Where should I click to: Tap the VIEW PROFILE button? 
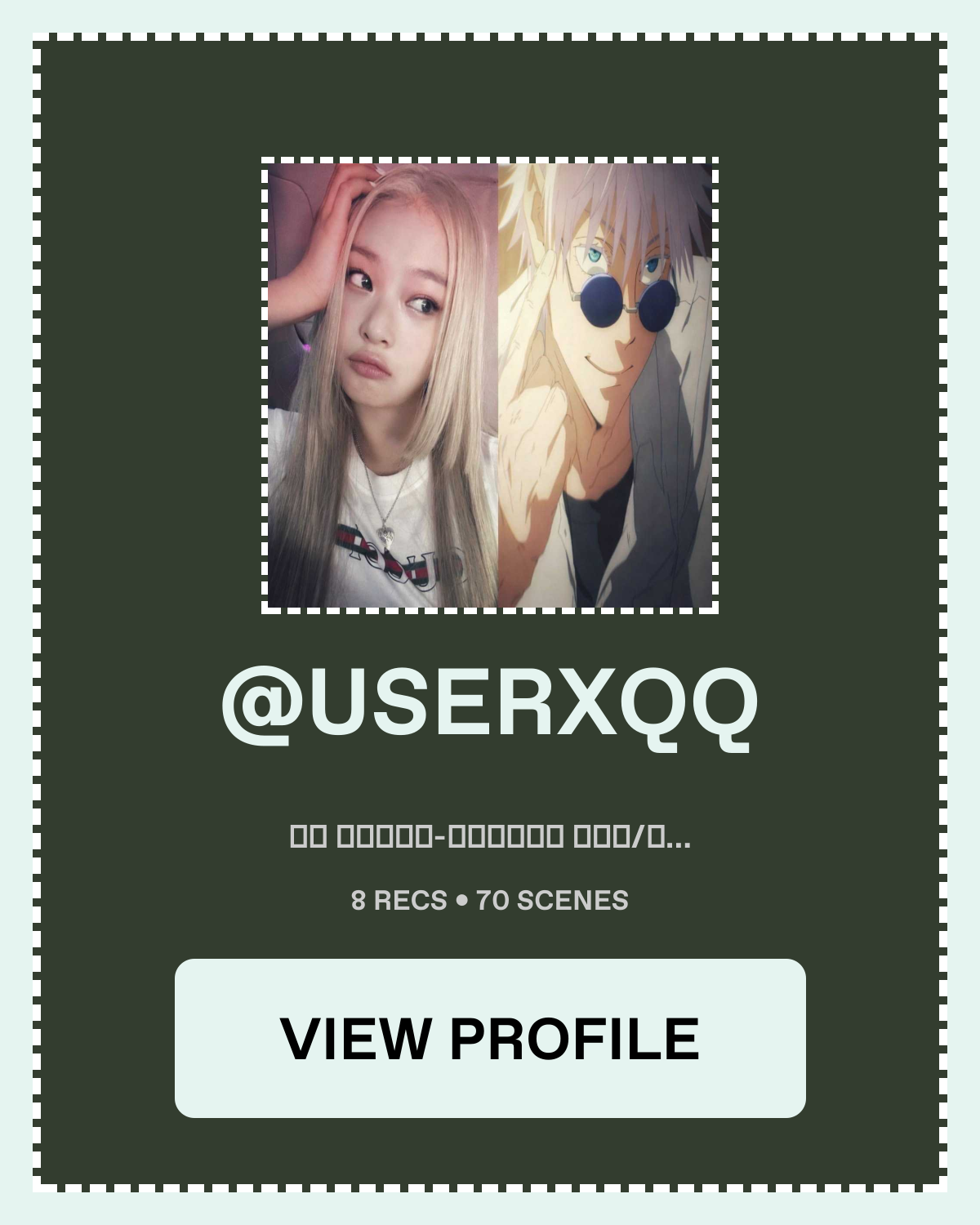[490, 1038]
